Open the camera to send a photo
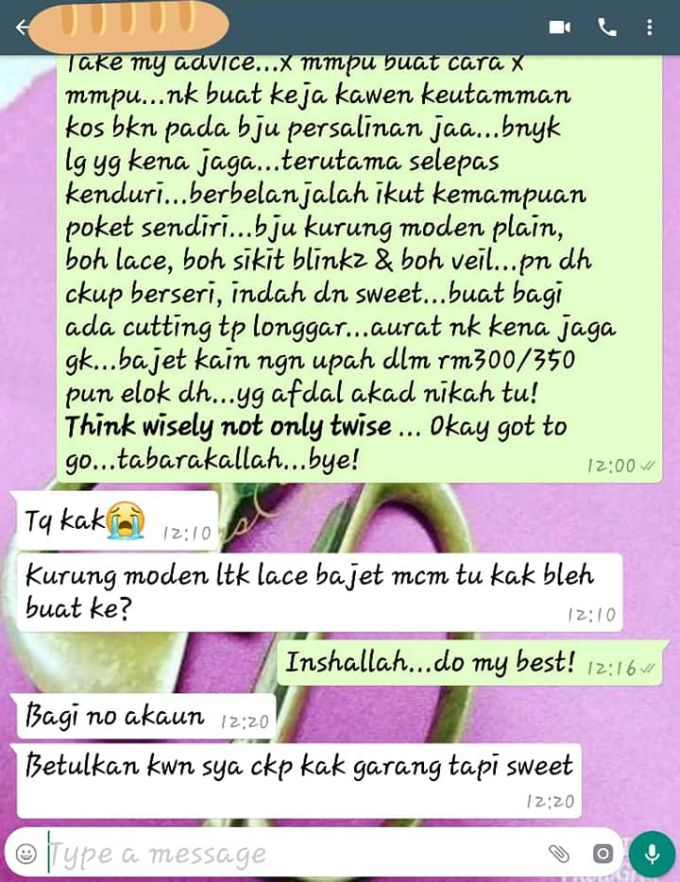The image size is (680, 882). click(602, 853)
